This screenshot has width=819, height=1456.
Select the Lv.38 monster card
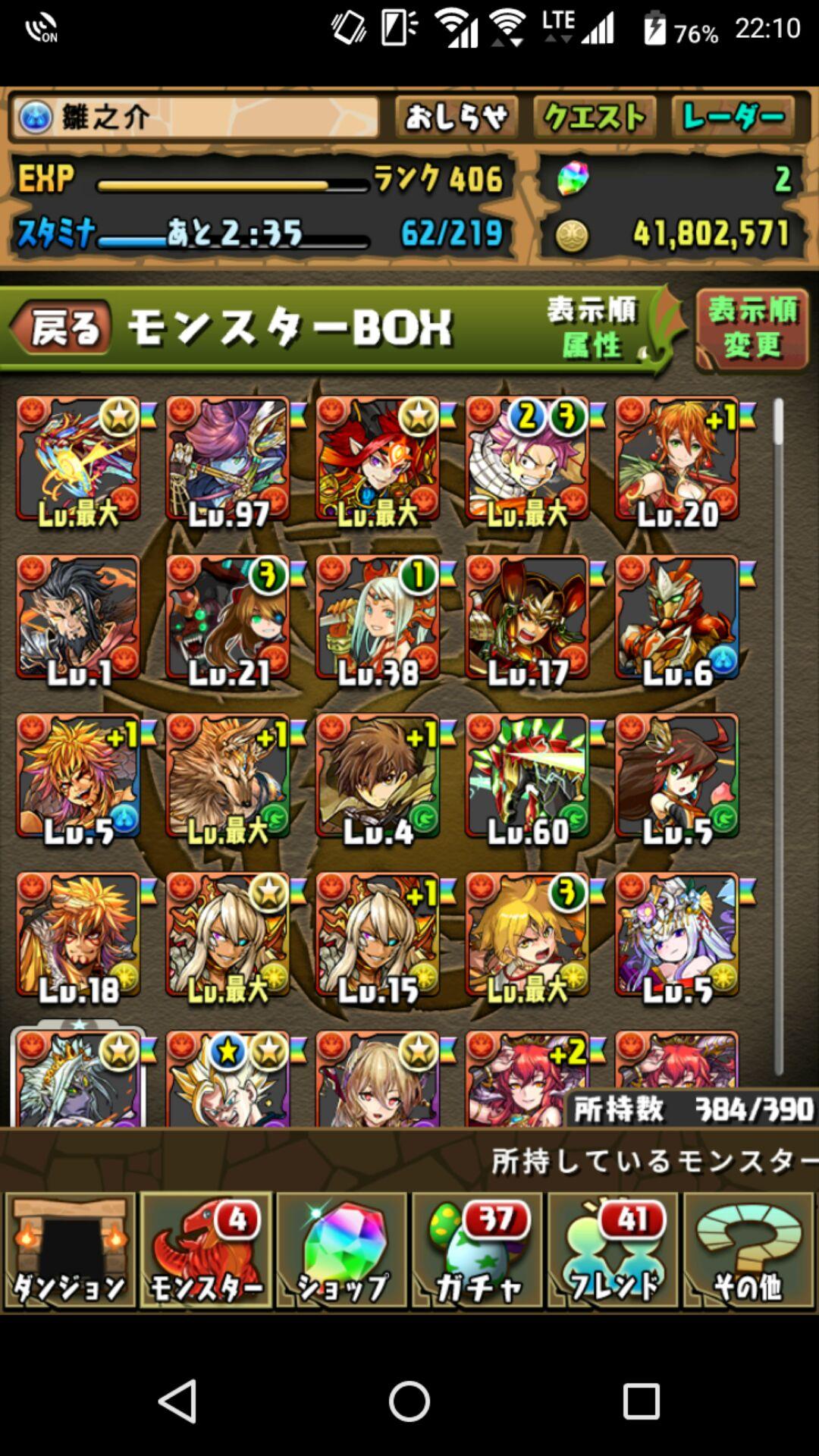coord(377,617)
